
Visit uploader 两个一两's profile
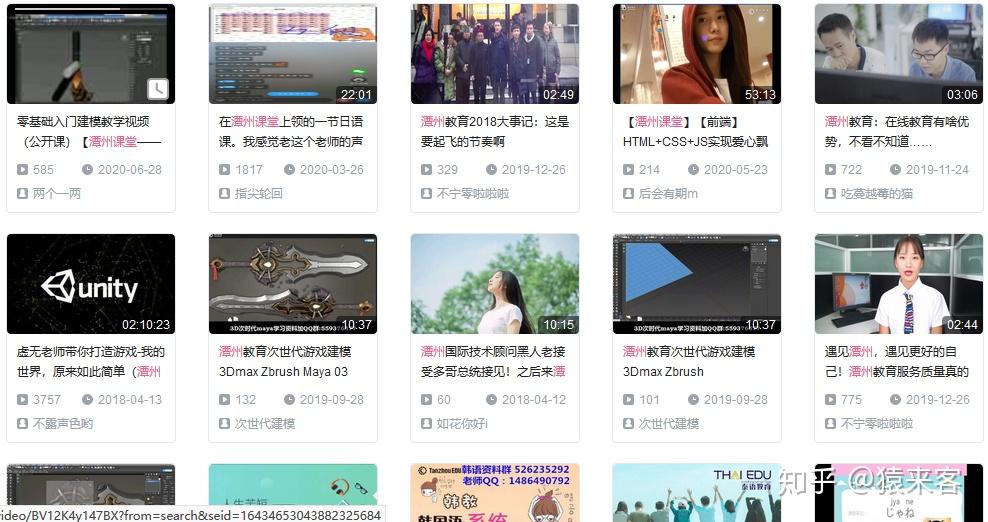57,193
